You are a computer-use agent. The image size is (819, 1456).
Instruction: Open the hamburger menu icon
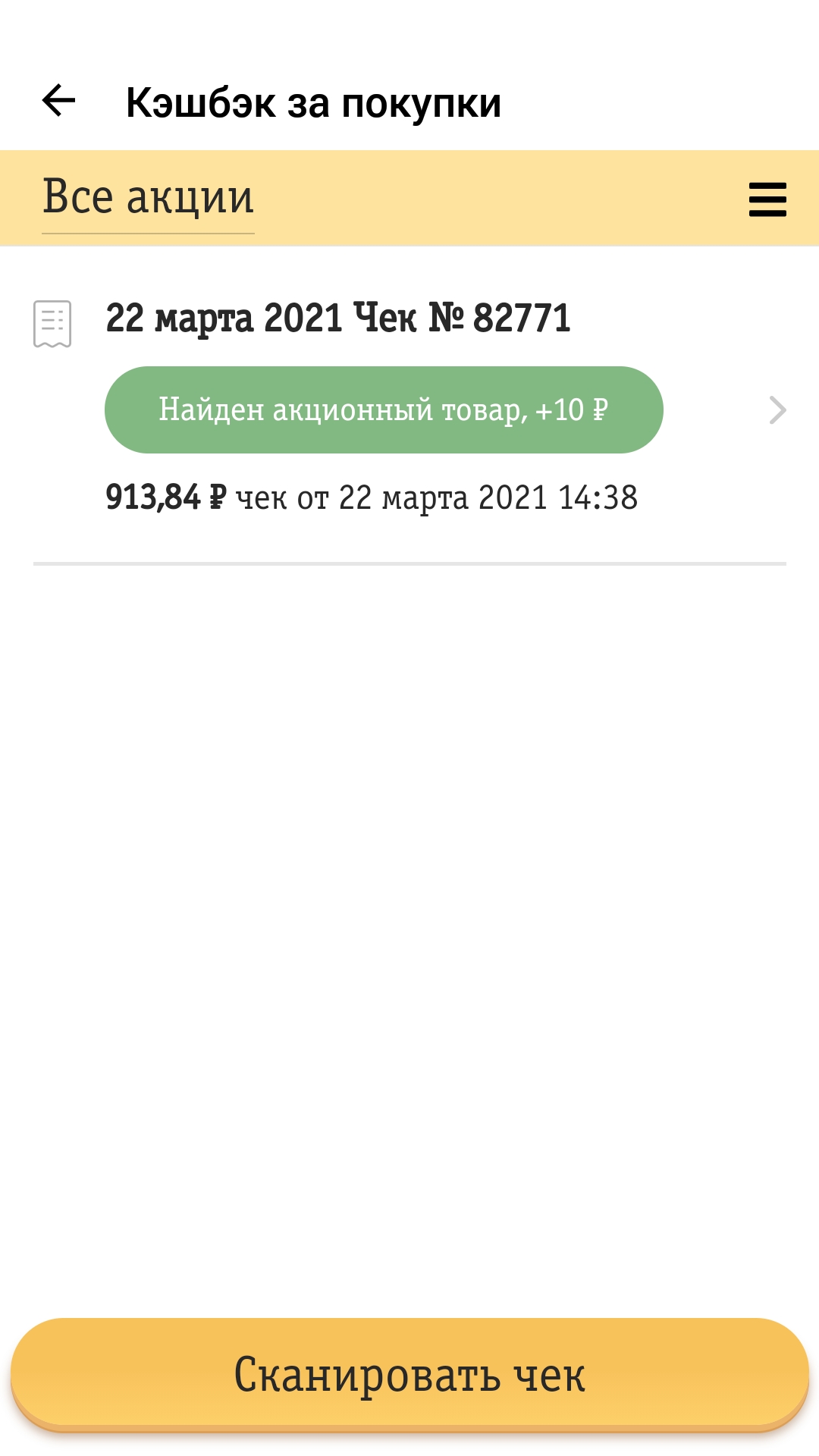[x=767, y=199]
